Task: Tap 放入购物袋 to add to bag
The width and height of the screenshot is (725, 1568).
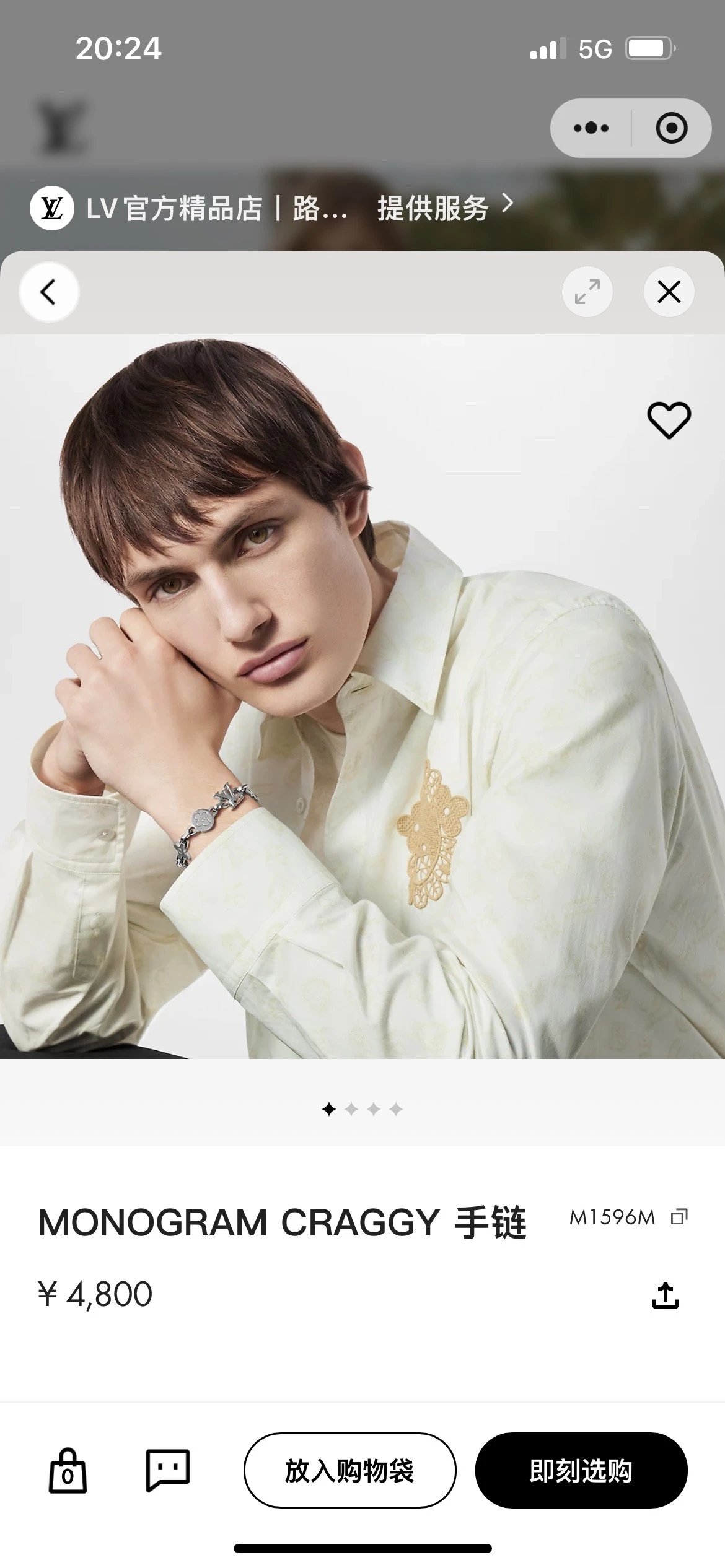Action: 349,1470
